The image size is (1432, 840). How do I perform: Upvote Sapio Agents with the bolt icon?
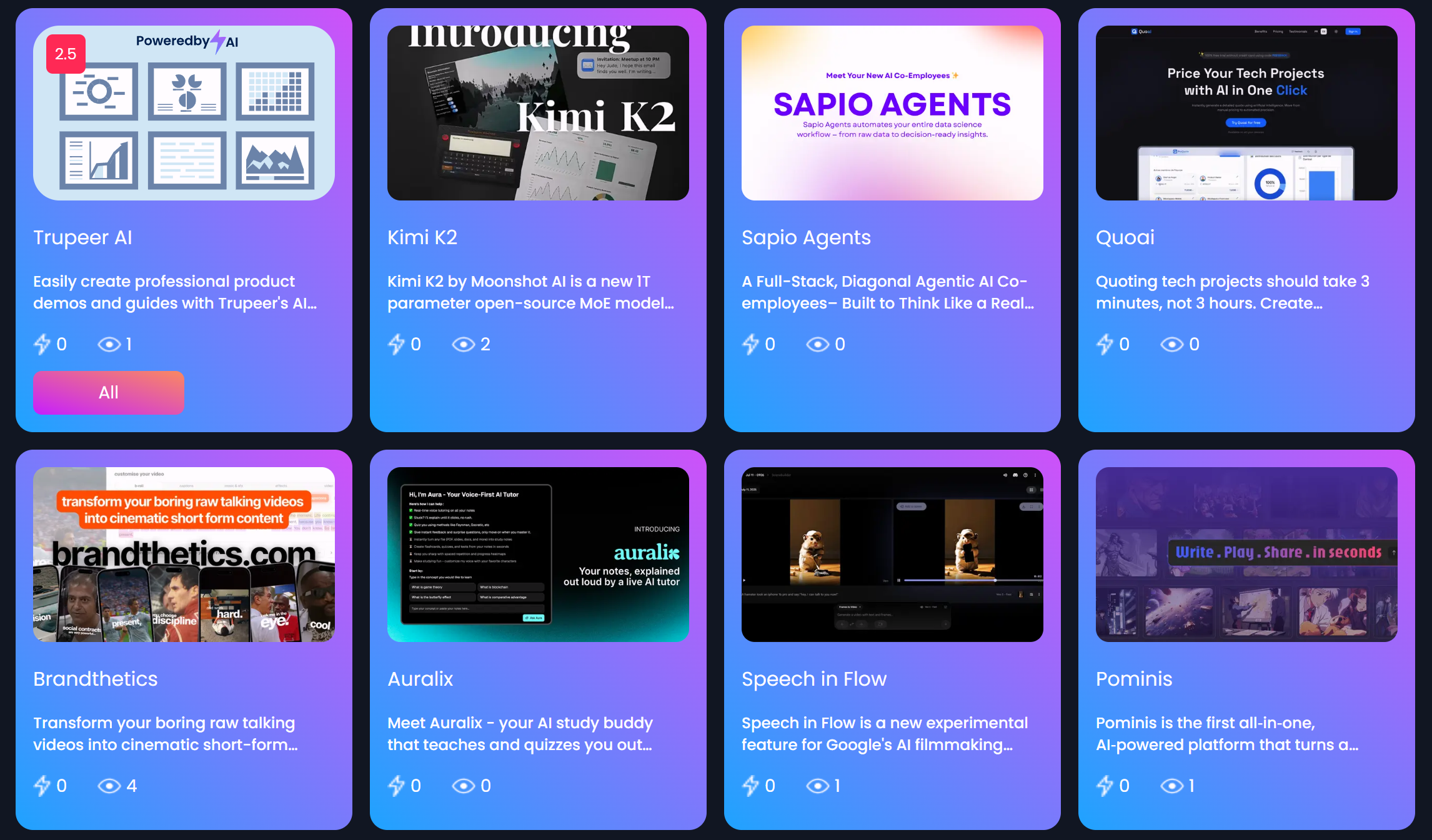(x=750, y=344)
